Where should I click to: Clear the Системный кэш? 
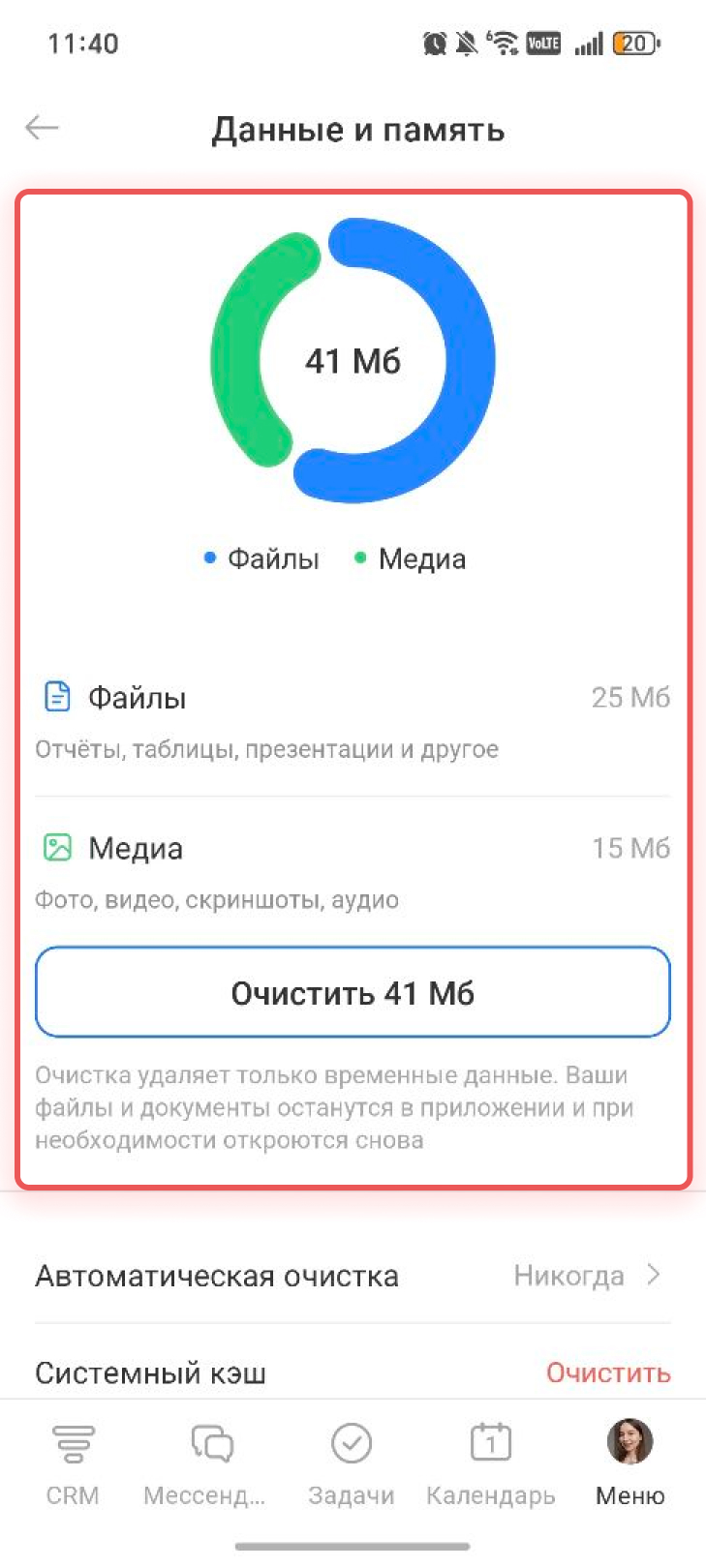607,1372
